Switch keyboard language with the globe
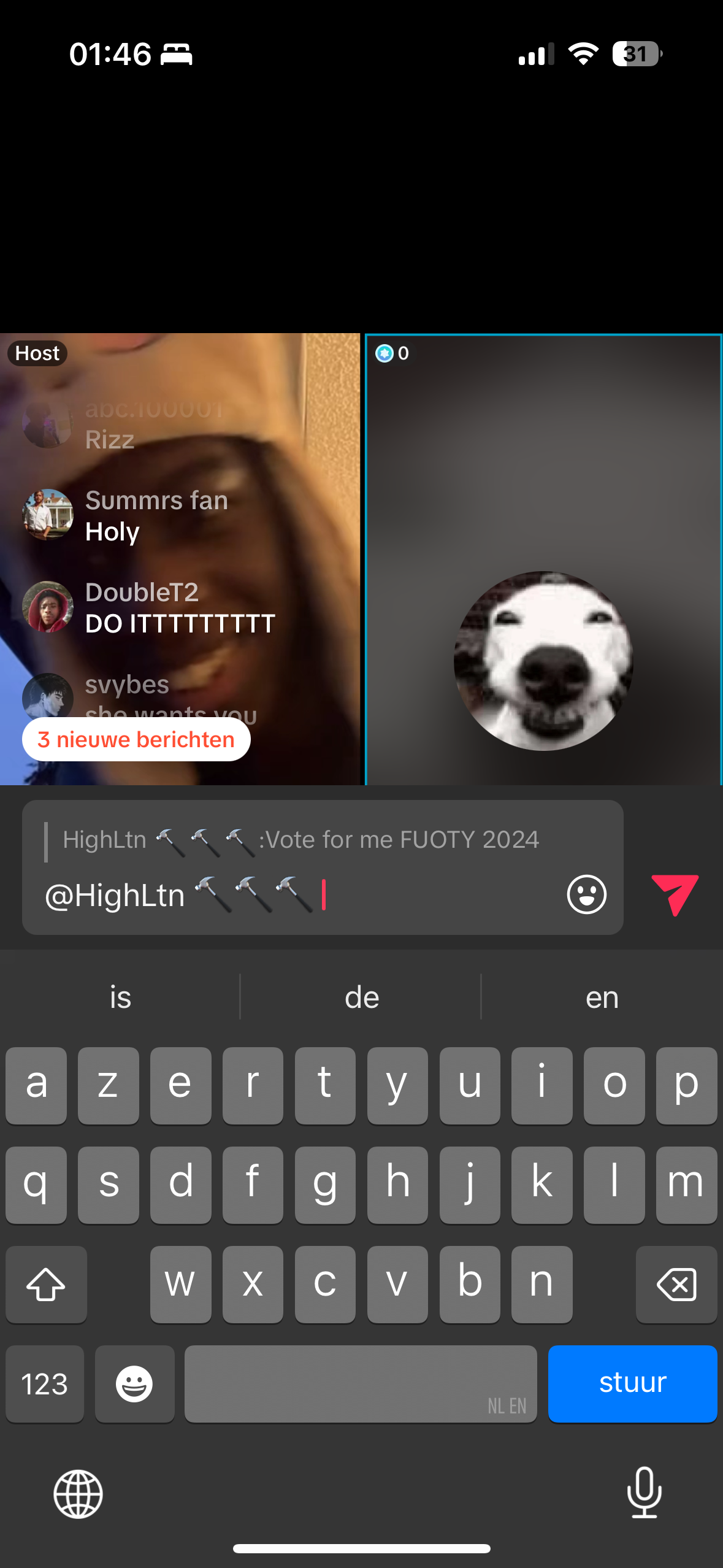This screenshot has width=723, height=1568. pos(78,1494)
